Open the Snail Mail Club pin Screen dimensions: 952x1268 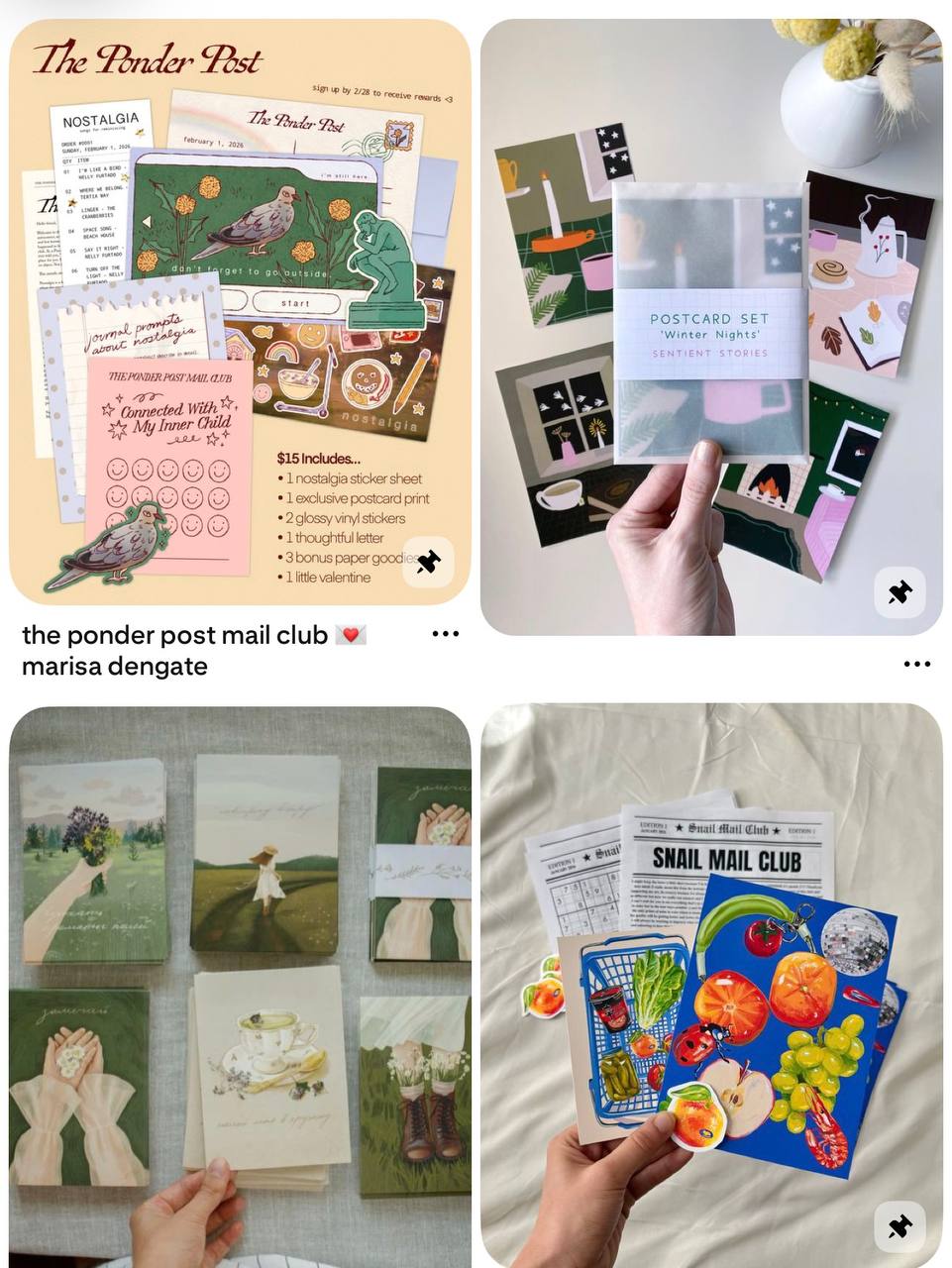[x=710, y=981]
